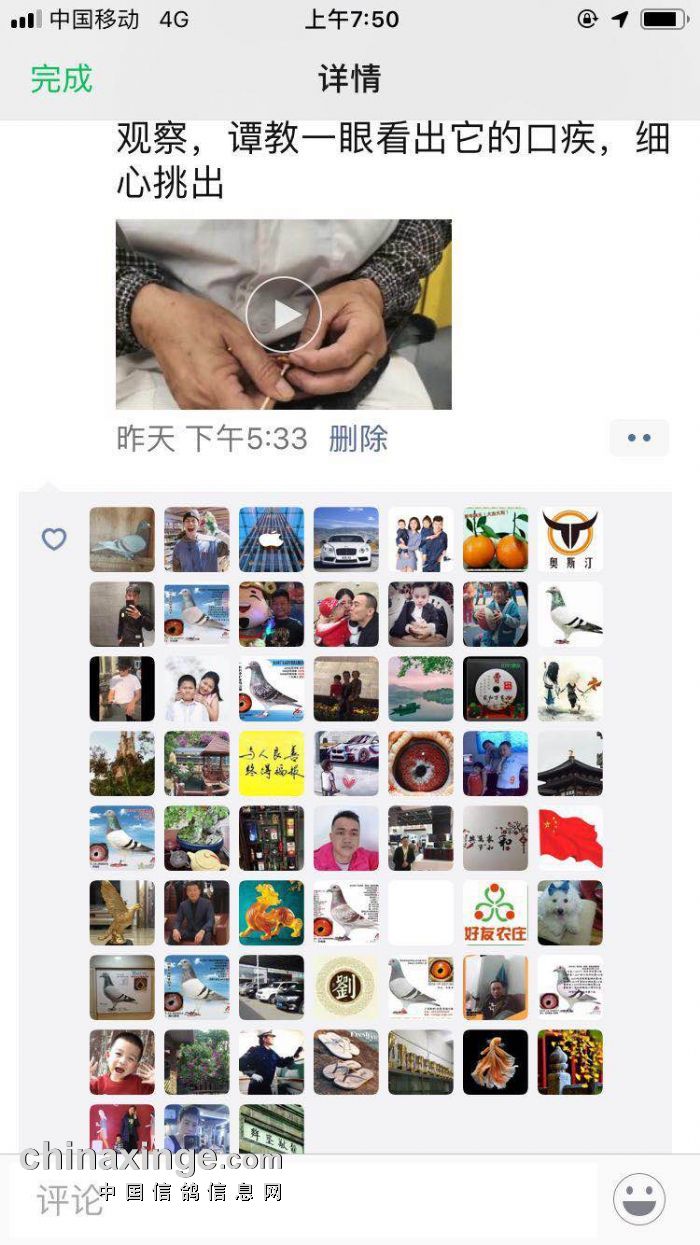Tap 删除 to delete this post

(x=358, y=438)
